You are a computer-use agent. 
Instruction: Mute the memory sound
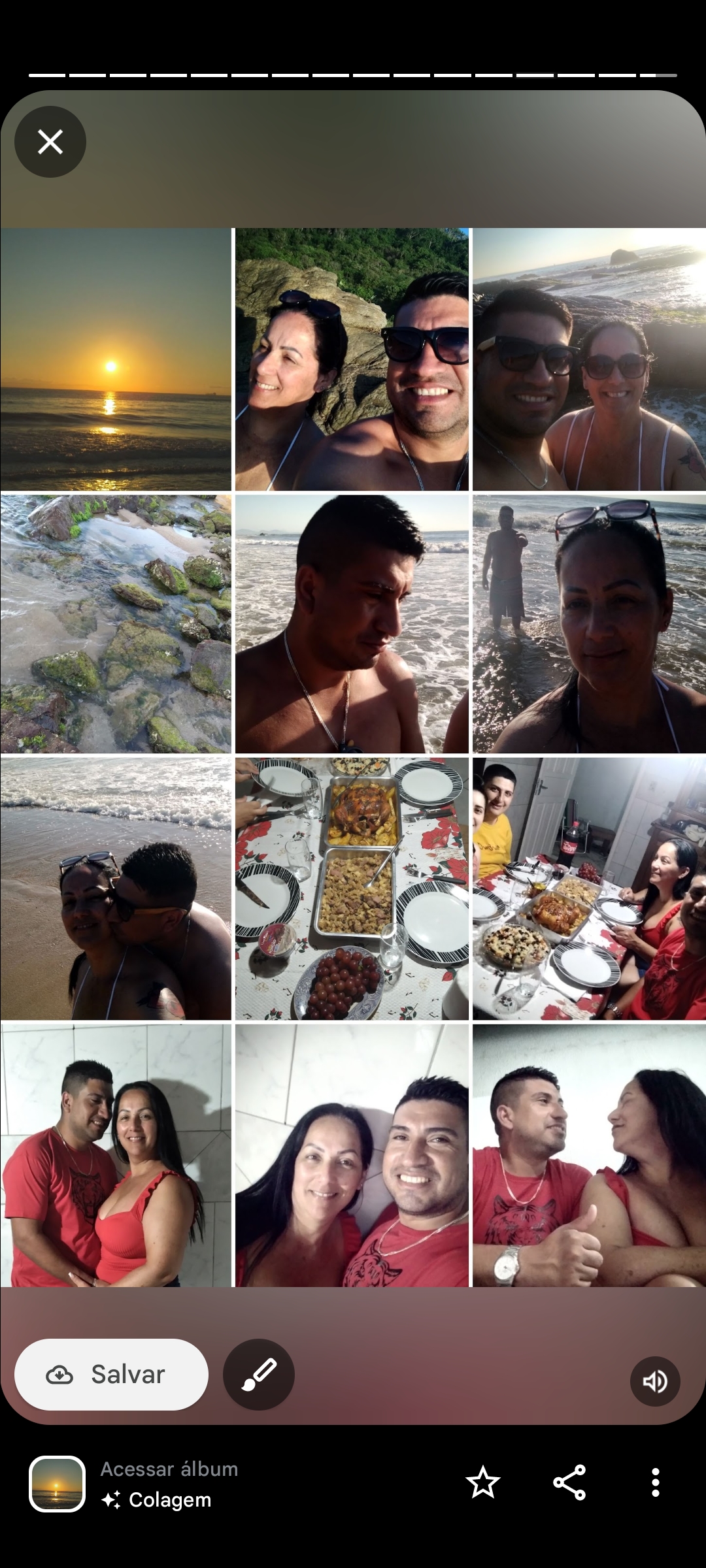[655, 1381]
